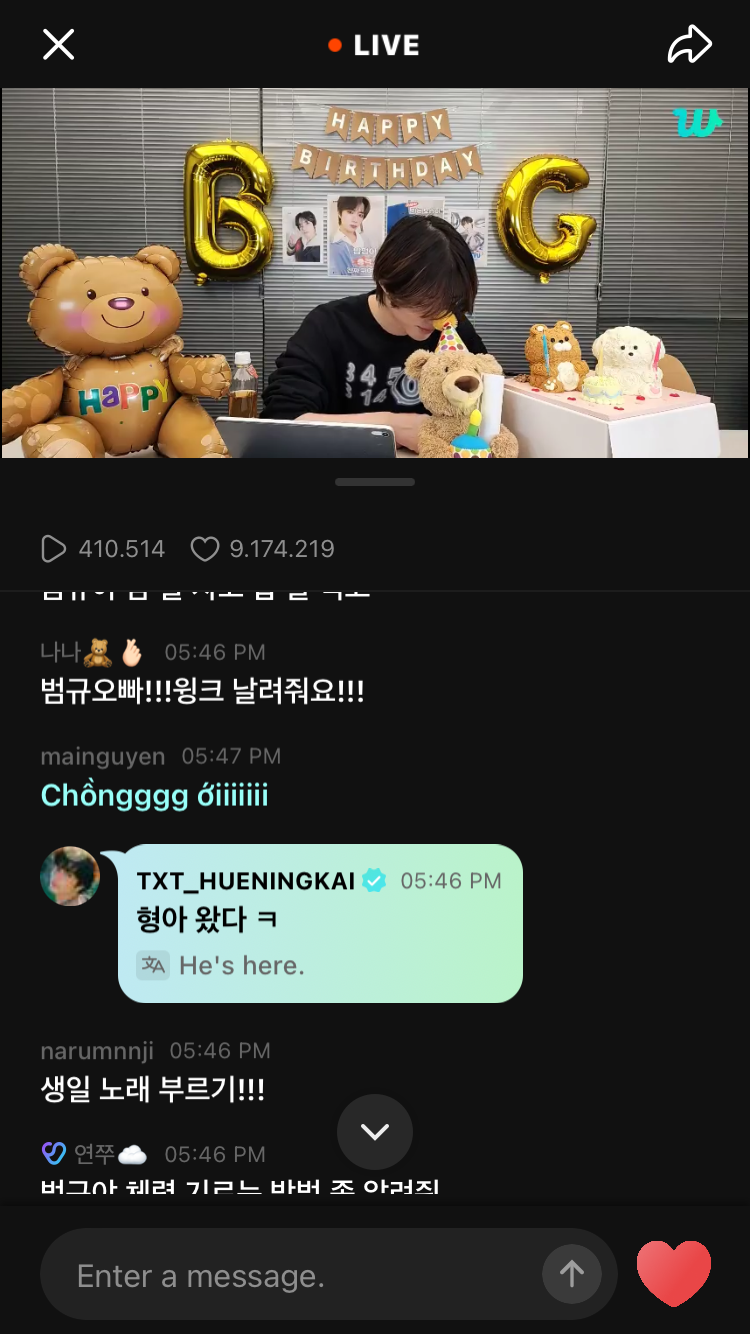Send the typed message
Viewport: 750px width, 1334px height.
(x=571, y=1274)
